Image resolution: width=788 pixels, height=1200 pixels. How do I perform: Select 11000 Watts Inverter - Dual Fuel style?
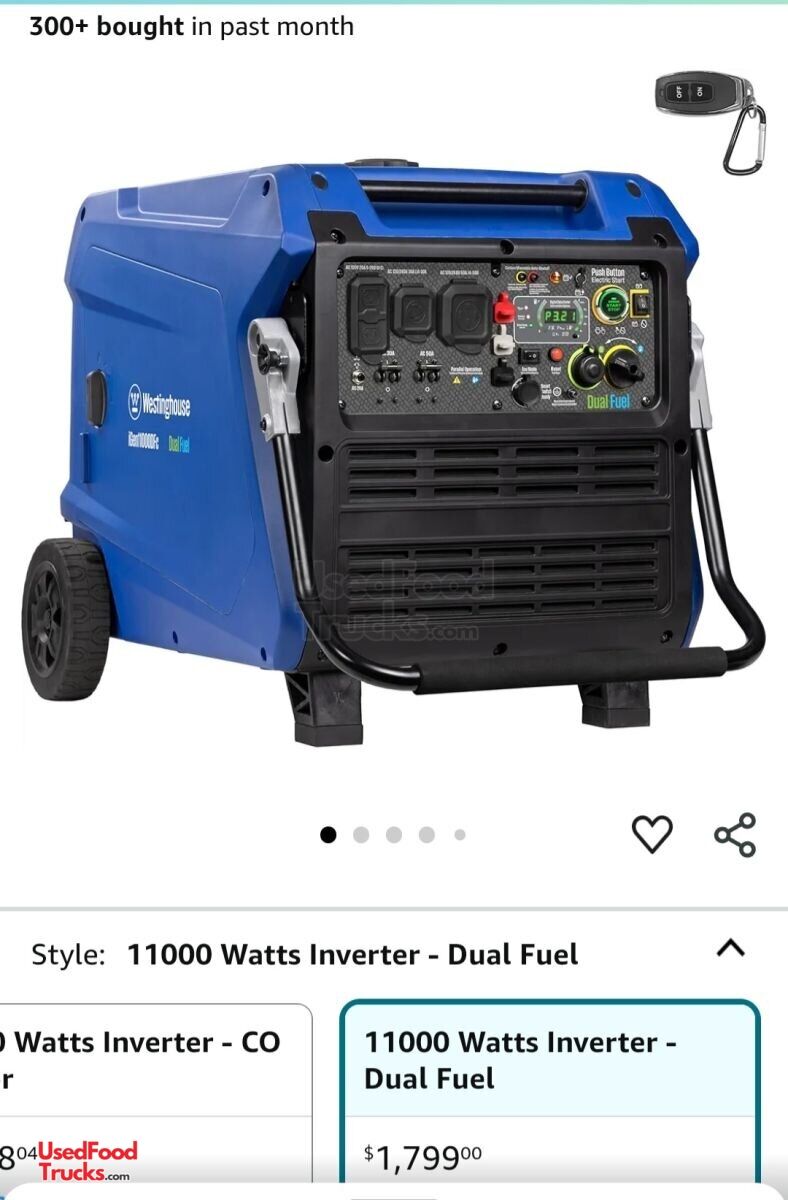pos(549,1090)
